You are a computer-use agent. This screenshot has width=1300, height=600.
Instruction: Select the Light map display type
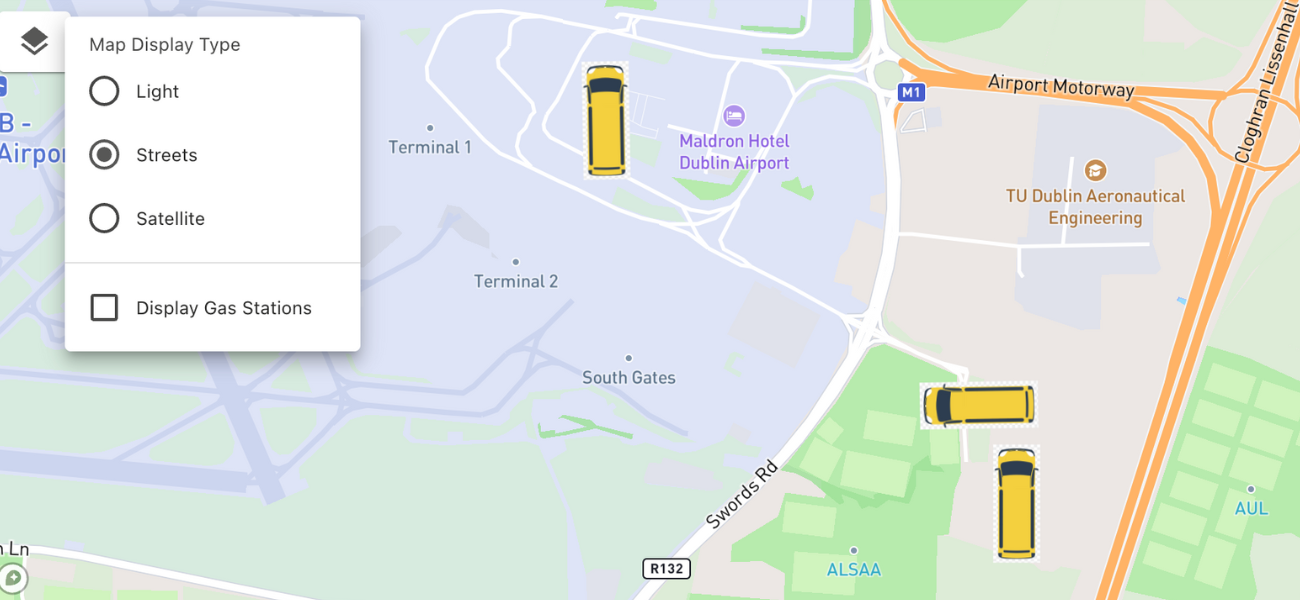[104, 91]
